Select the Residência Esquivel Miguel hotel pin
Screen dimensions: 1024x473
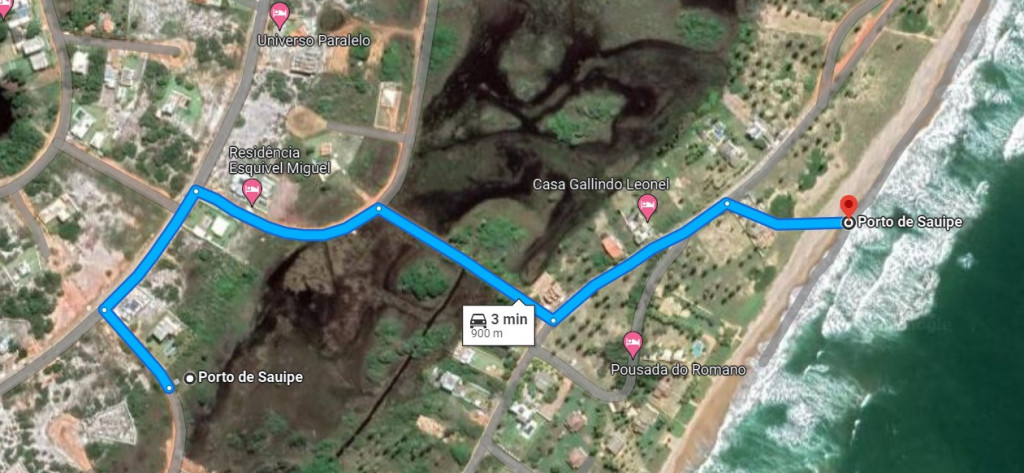click(254, 190)
